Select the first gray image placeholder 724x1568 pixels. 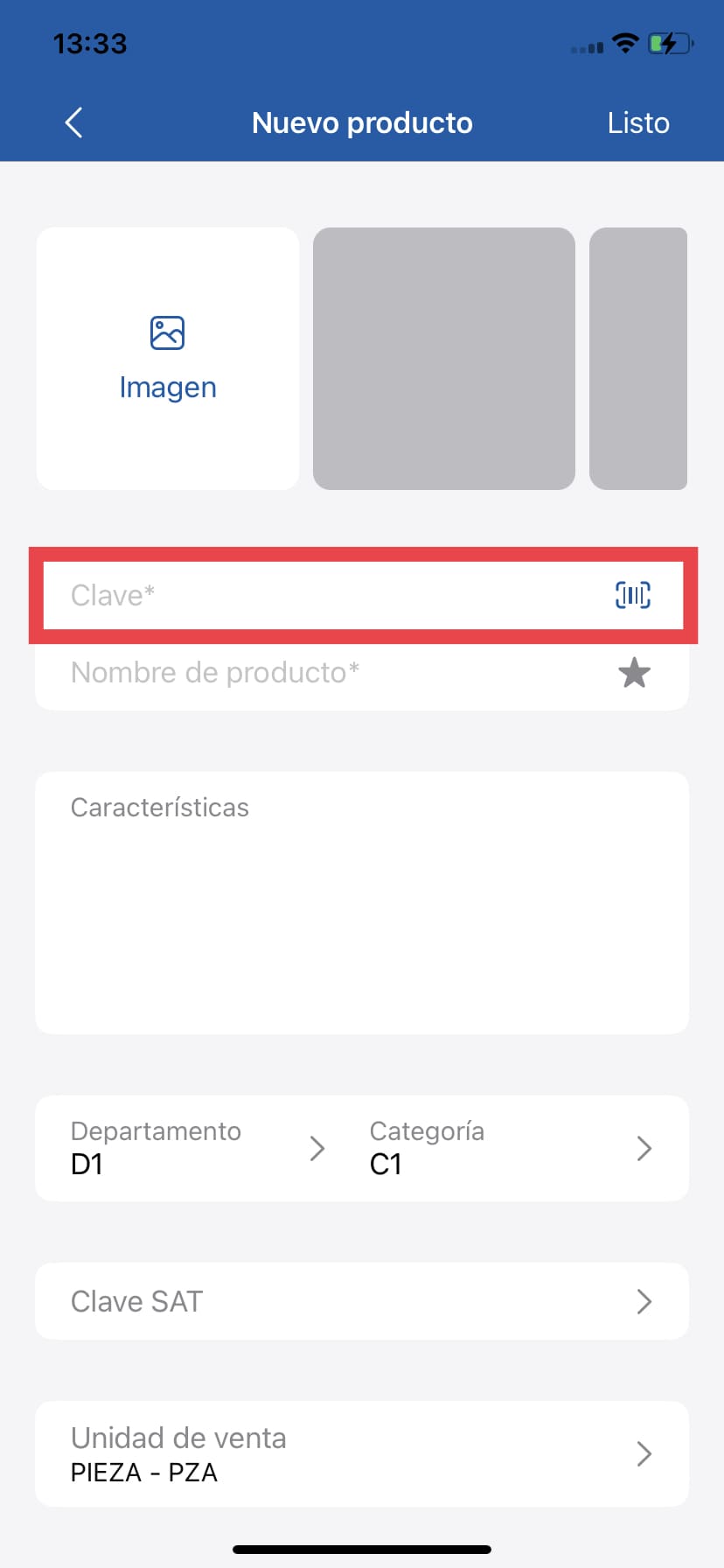pyautogui.click(x=443, y=358)
